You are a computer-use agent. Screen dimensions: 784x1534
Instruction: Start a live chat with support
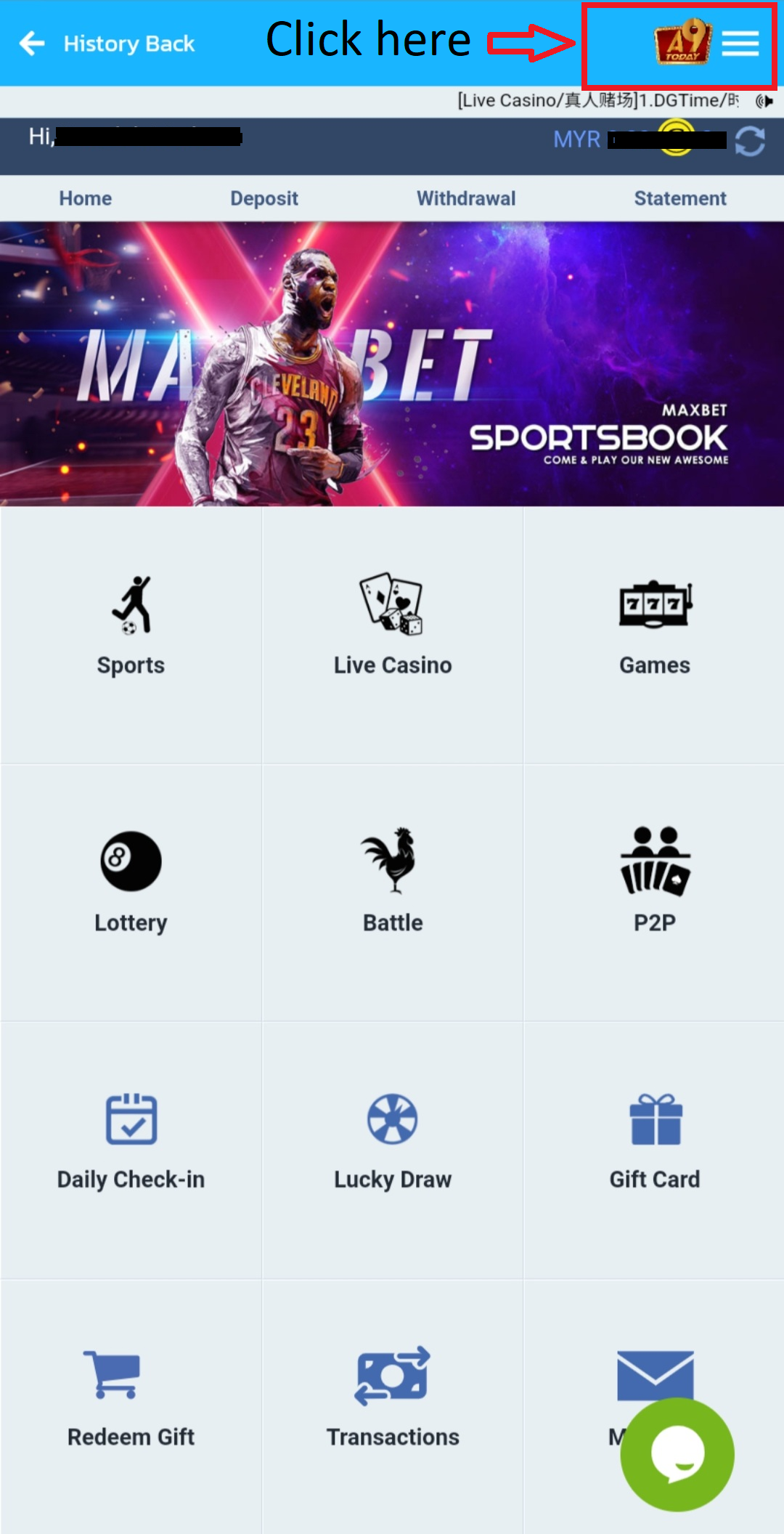677,1454
